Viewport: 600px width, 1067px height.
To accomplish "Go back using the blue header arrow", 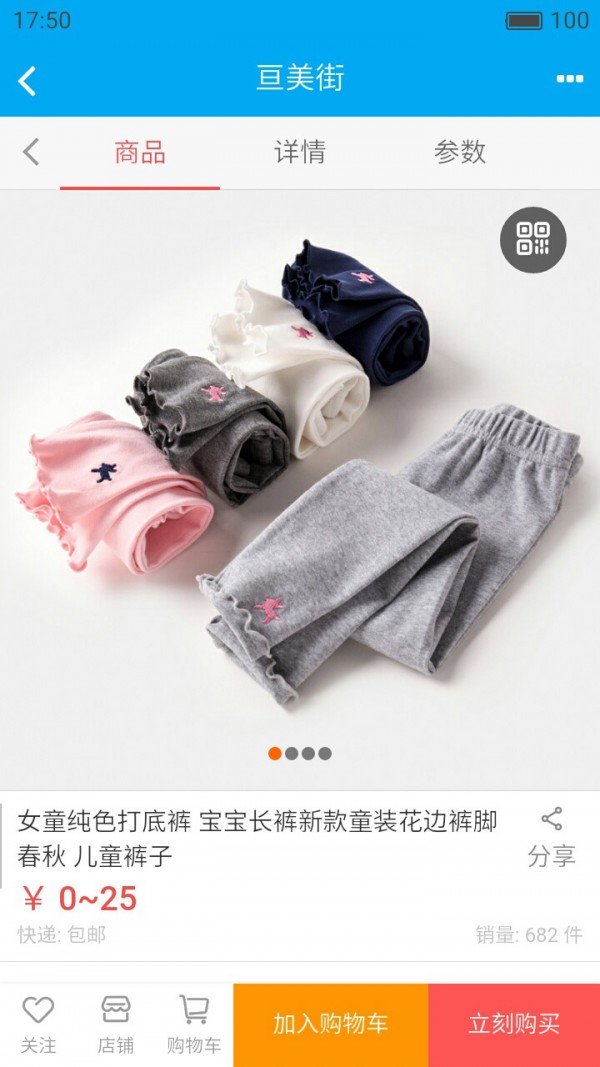I will tap(27, 80).
